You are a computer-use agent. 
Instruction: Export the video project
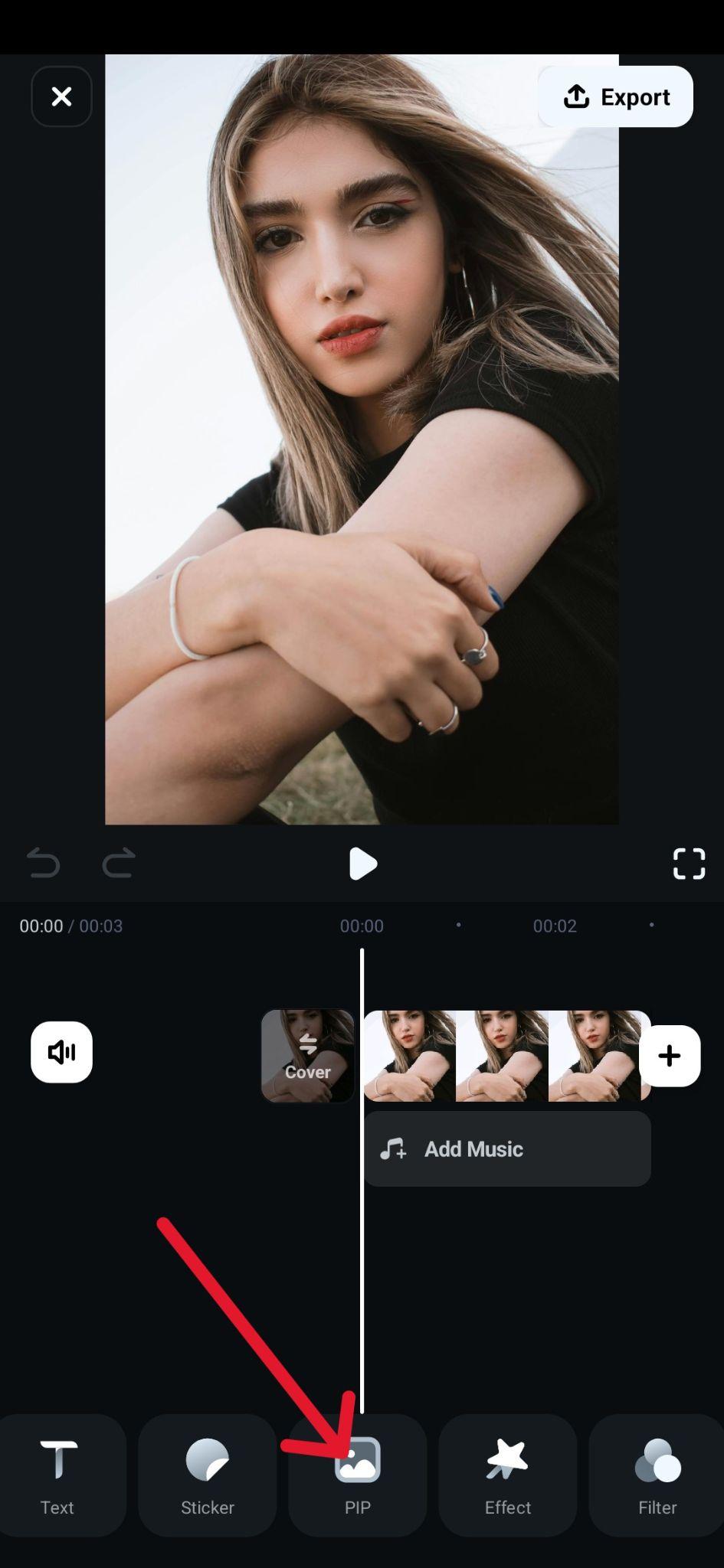click(615, 96)
